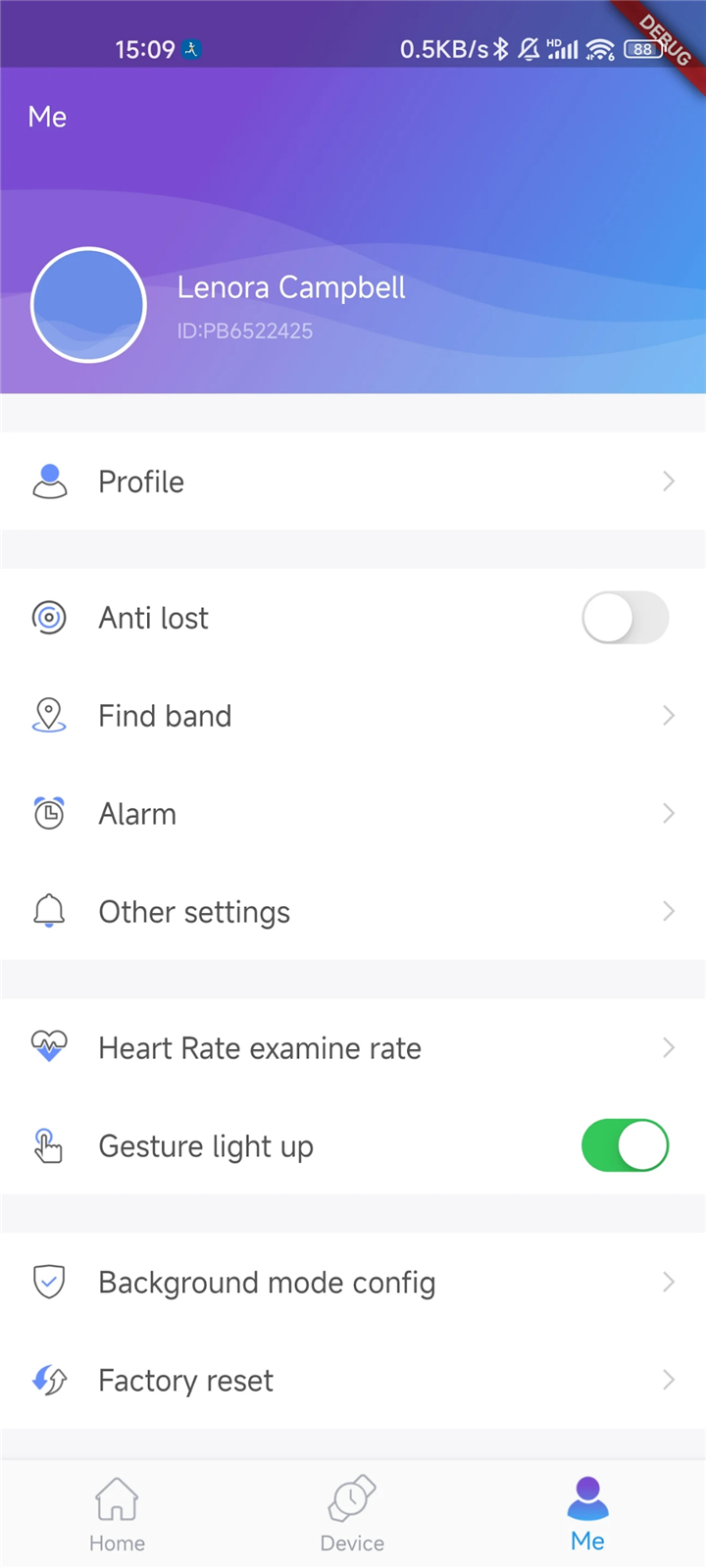Open Find band

[x=353, y=716]
